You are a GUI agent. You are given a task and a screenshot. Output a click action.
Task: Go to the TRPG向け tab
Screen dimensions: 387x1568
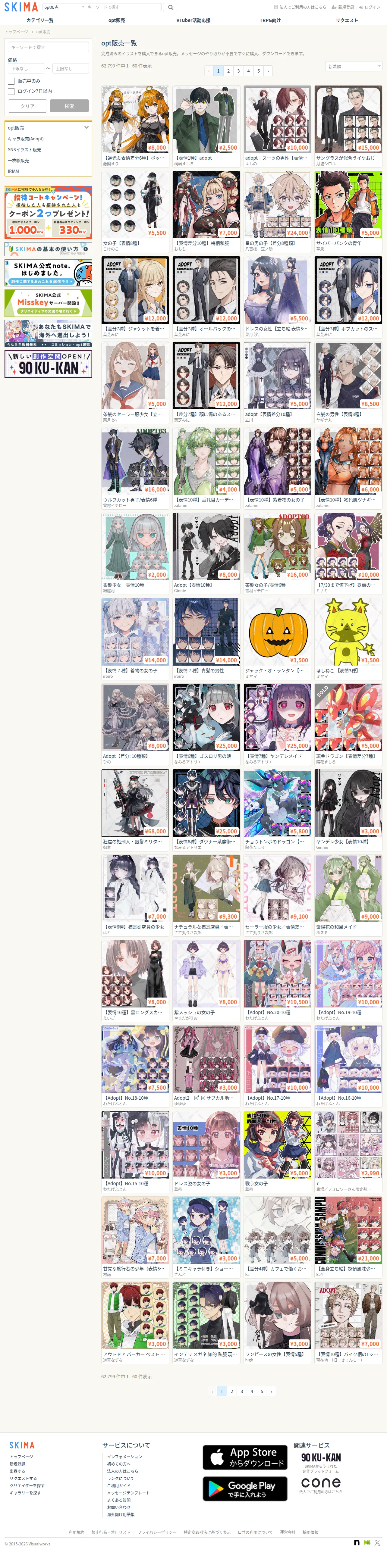point(270,20)
